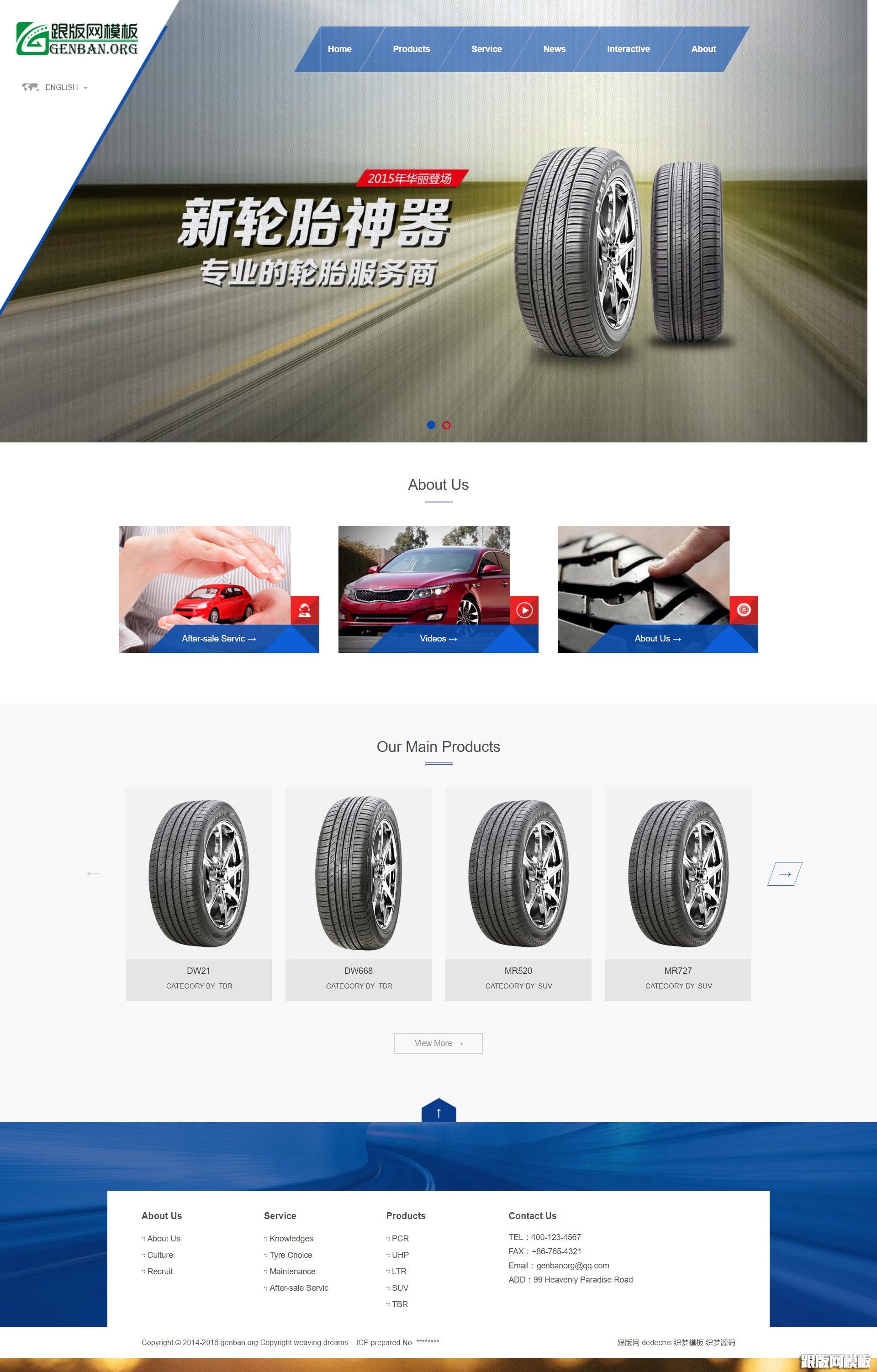Show next products with right arrow
Image resolution: width=877 pixels, height=1372 pixels.
point(785,873)
